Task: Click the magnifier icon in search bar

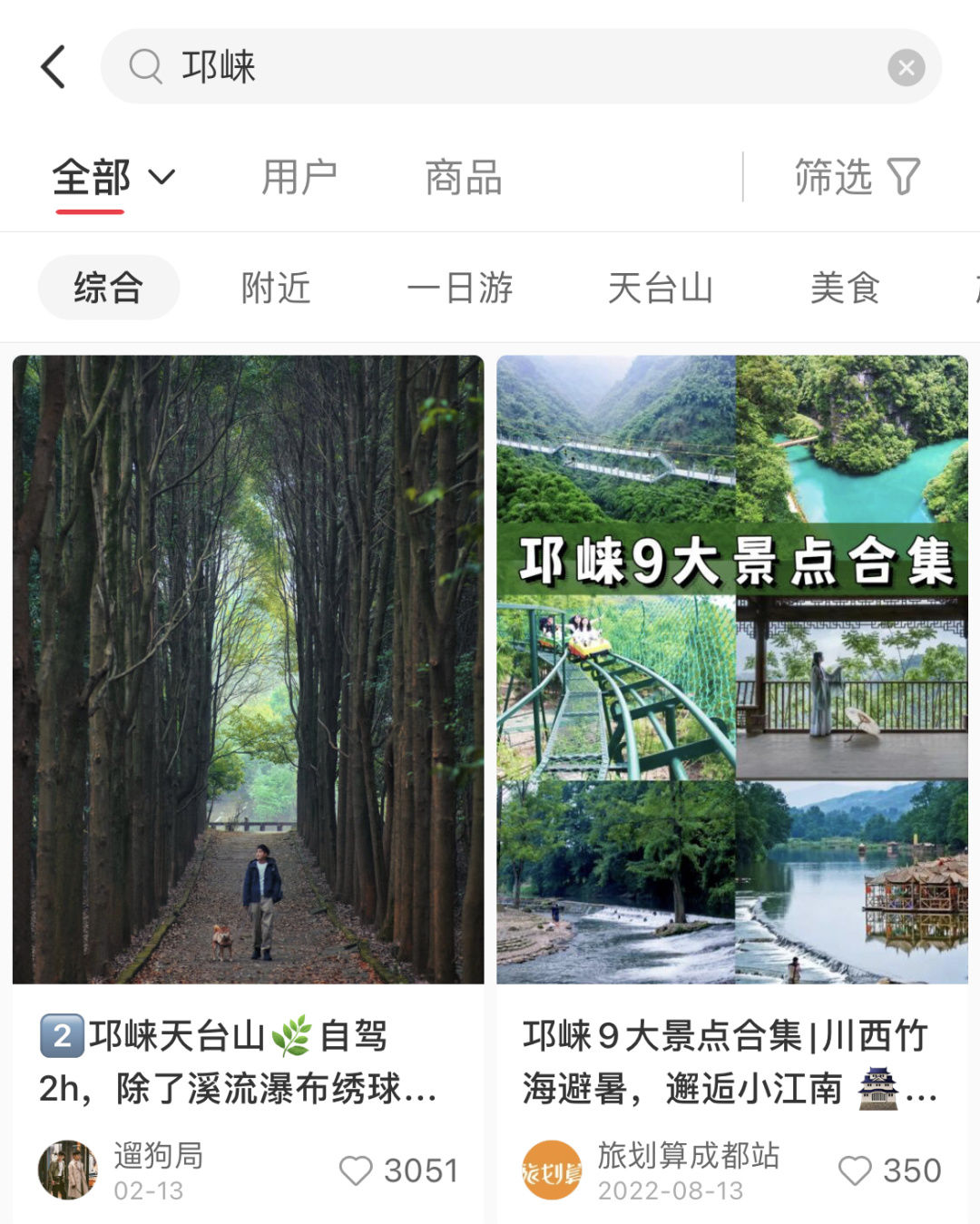Action: pyautogui.click(x=145, y=67)
